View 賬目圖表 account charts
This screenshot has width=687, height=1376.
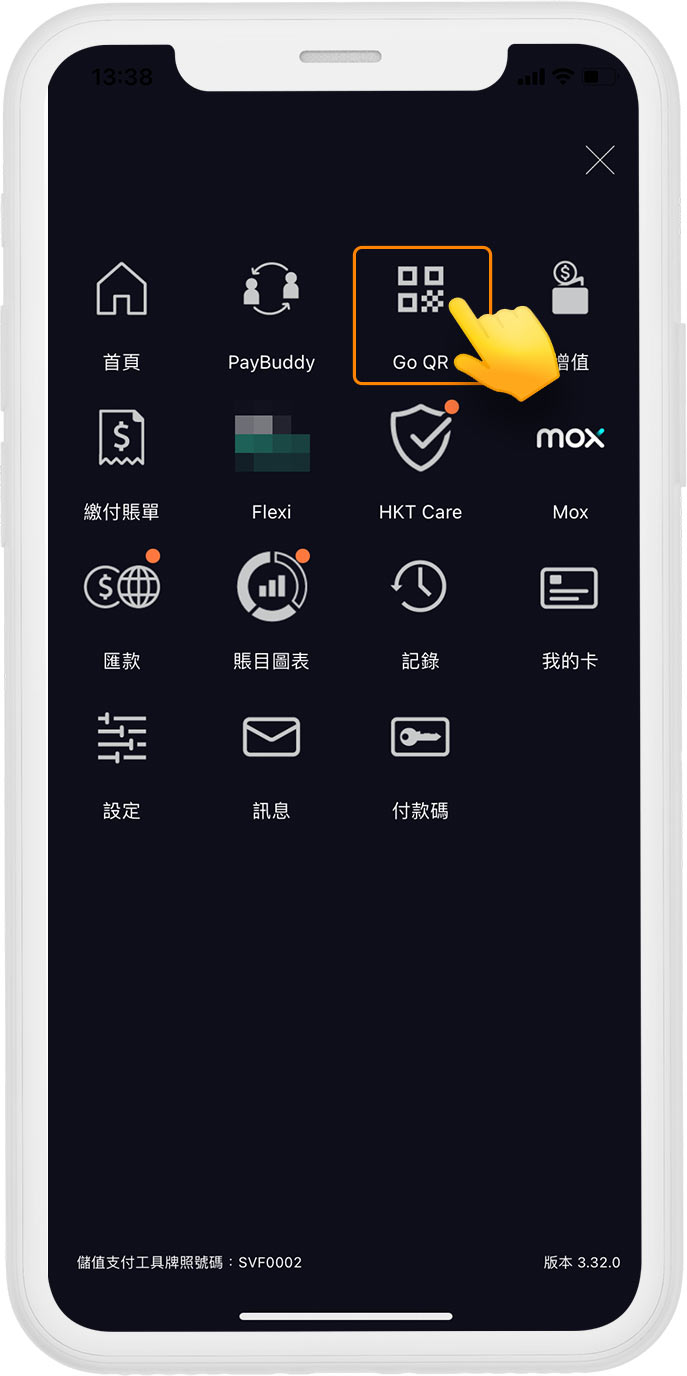point(271,589)
